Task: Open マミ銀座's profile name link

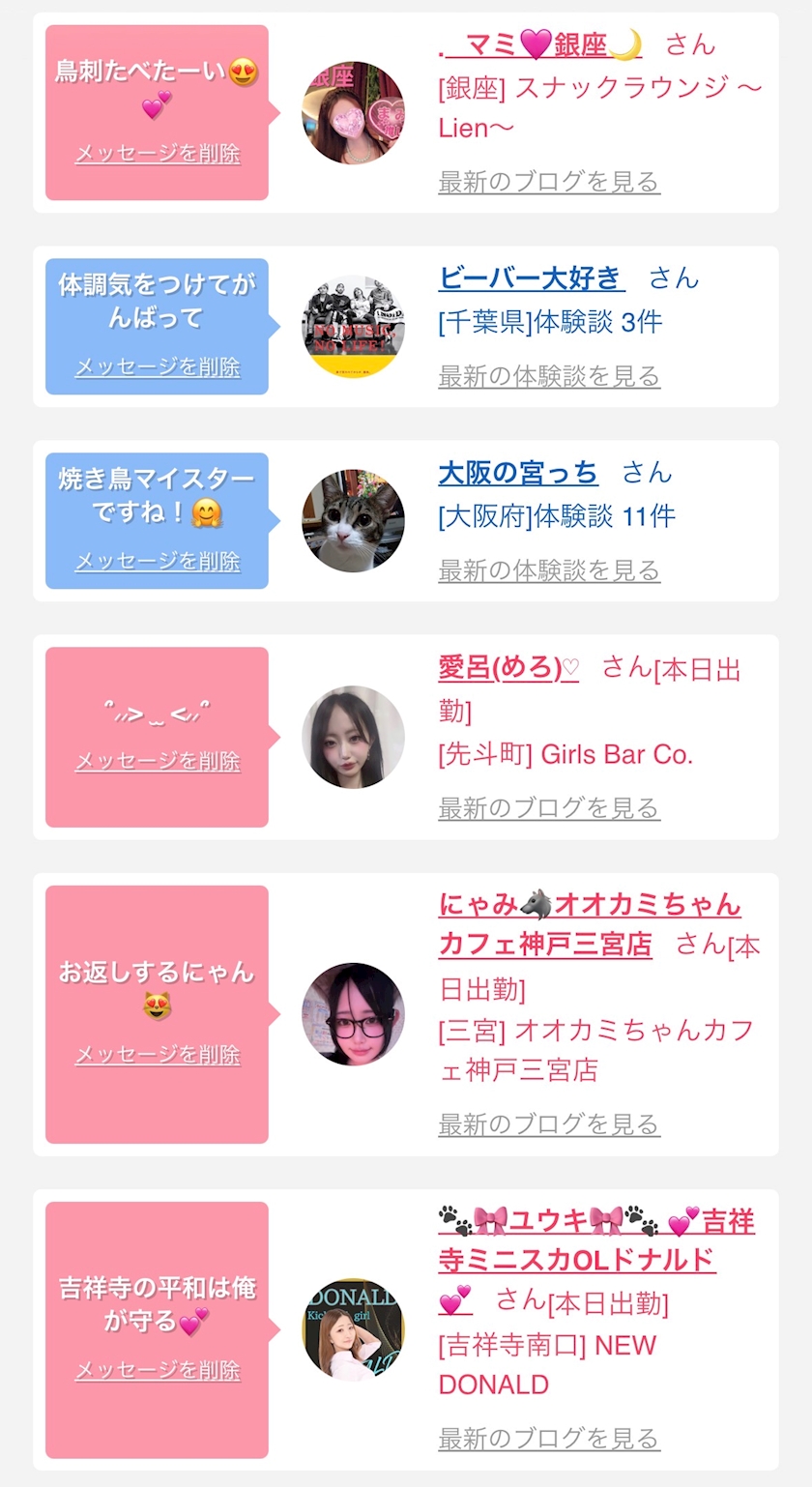Action: (x=541, y=44)
